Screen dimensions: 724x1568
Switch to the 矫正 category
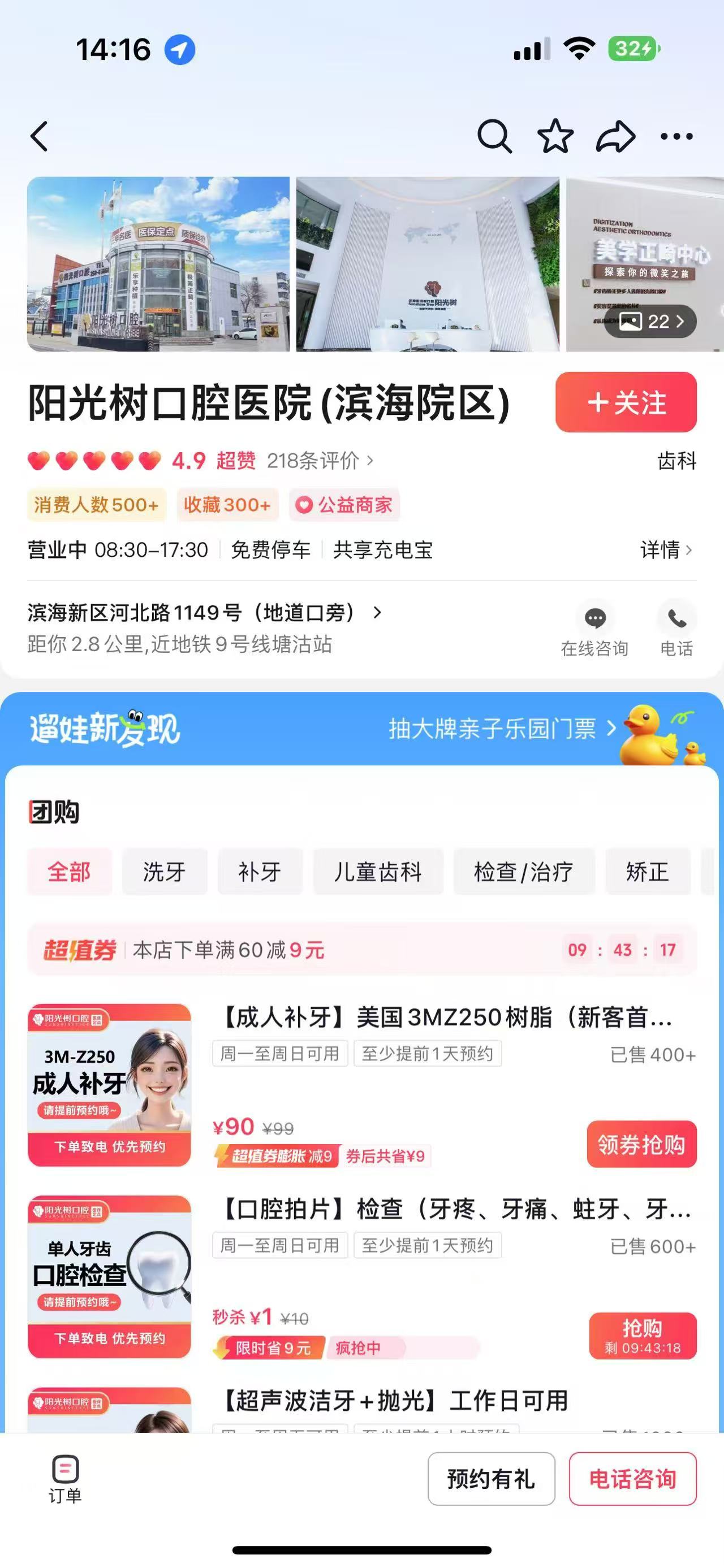click(x=647, y=872)
